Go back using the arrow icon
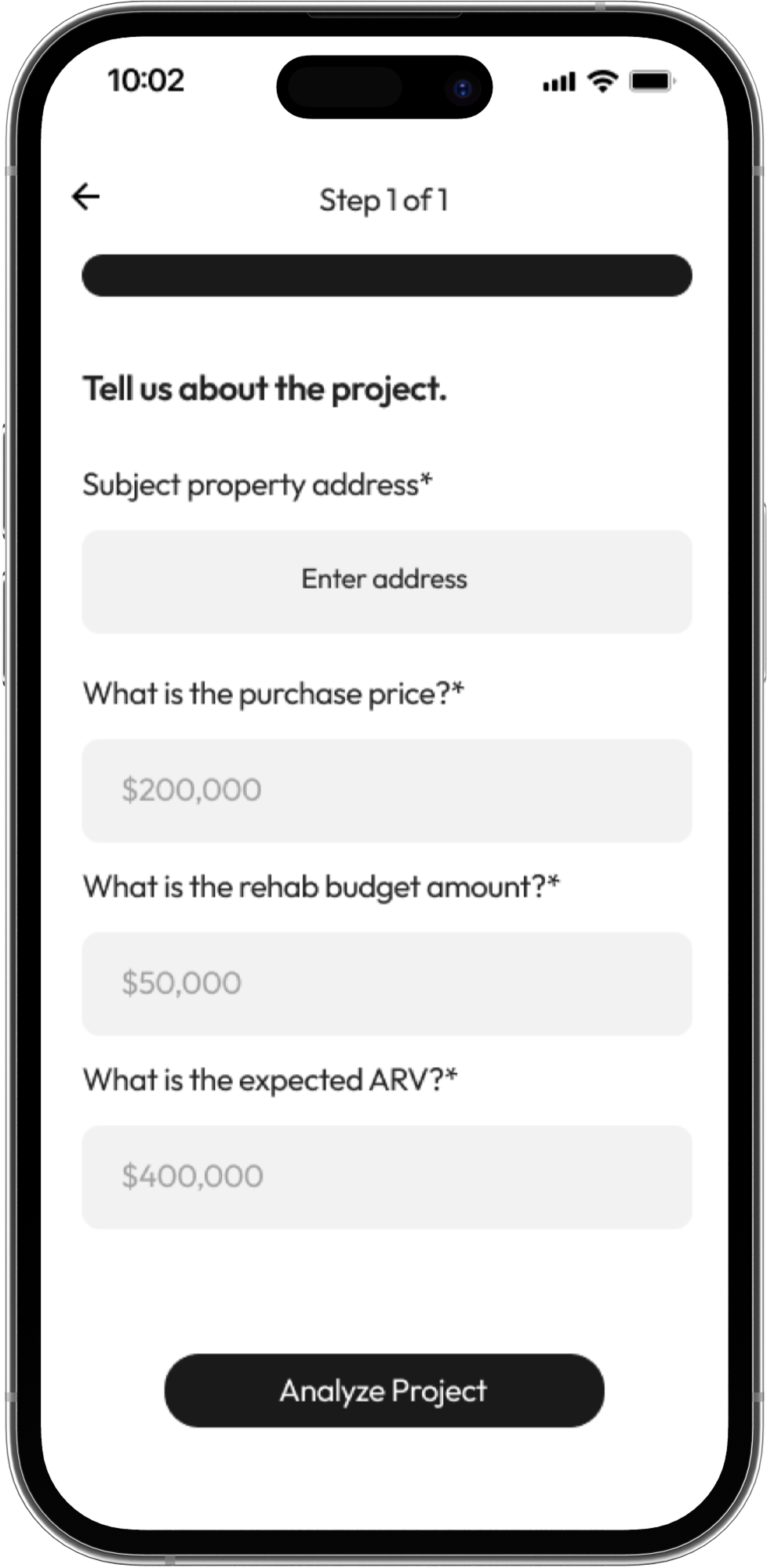The height and width of the screenshot is (1568, 767). 85,196
